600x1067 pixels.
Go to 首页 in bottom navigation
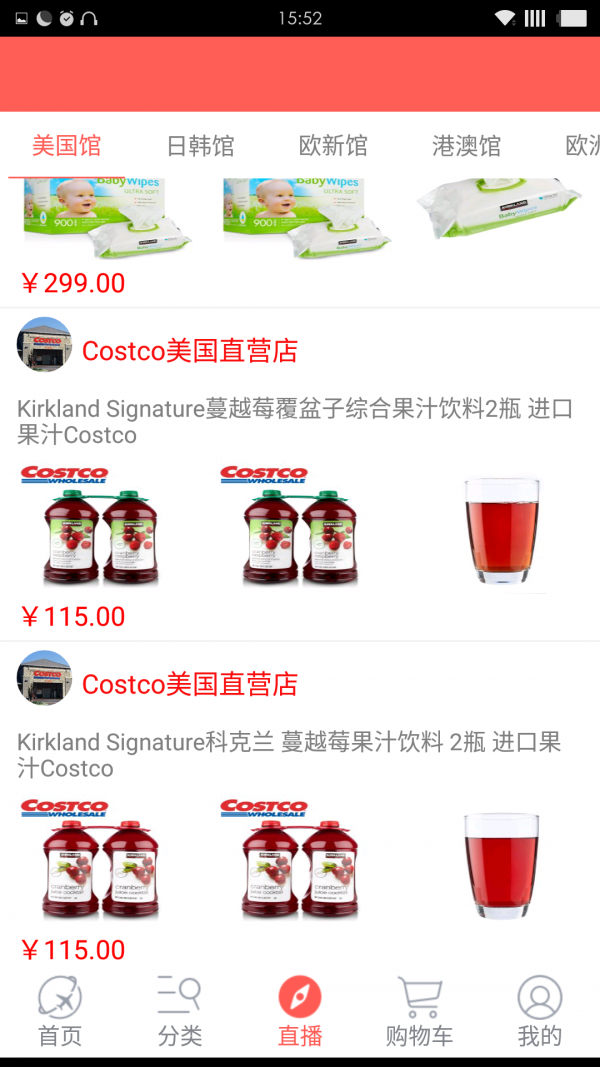pos(60,1012)
